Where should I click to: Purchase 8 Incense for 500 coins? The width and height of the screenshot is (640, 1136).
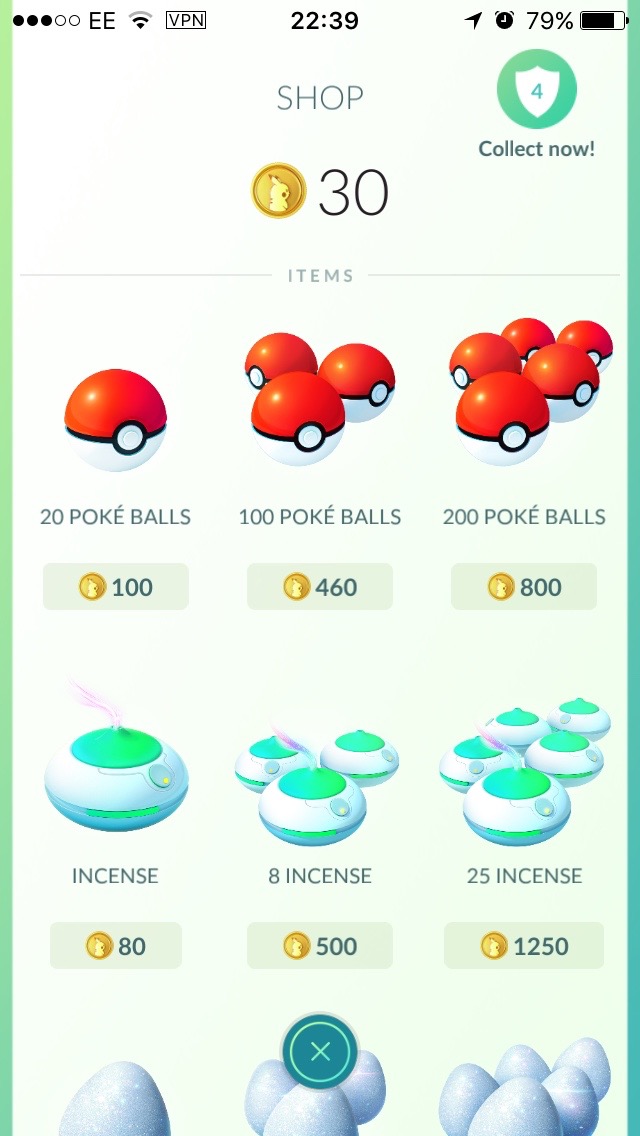pos(320,945)
